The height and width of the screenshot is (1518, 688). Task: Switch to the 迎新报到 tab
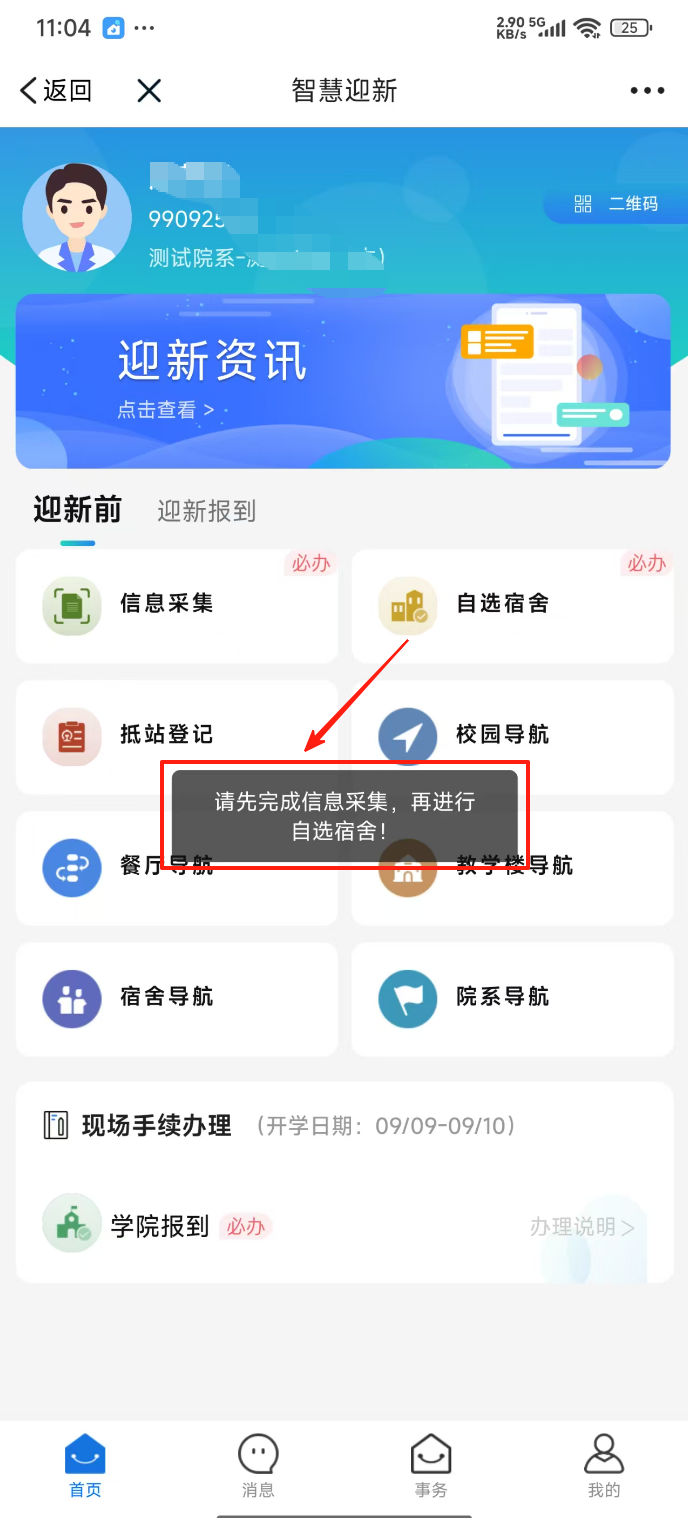coord(207,511)
